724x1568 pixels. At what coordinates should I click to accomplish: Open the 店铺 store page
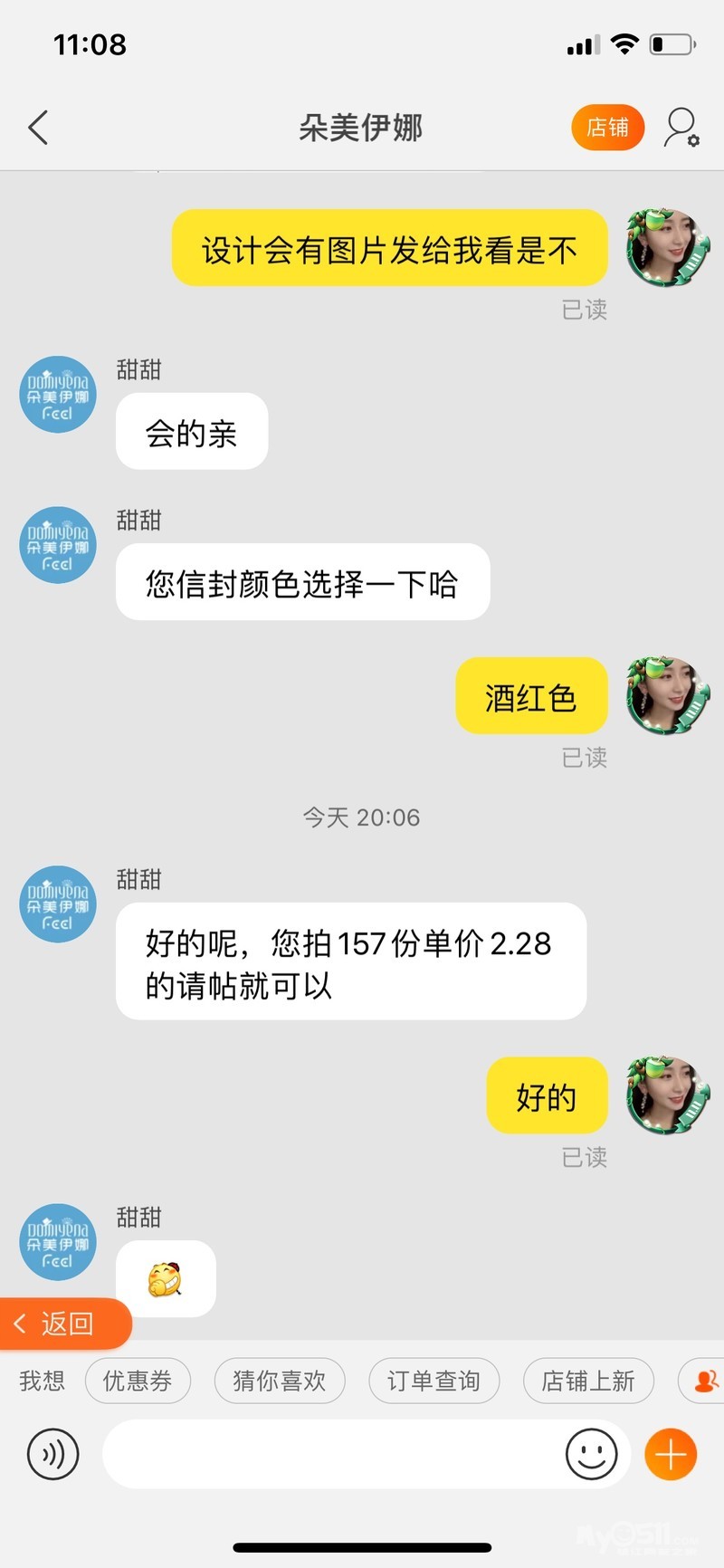pyautogui.click(x=607, y=128)
